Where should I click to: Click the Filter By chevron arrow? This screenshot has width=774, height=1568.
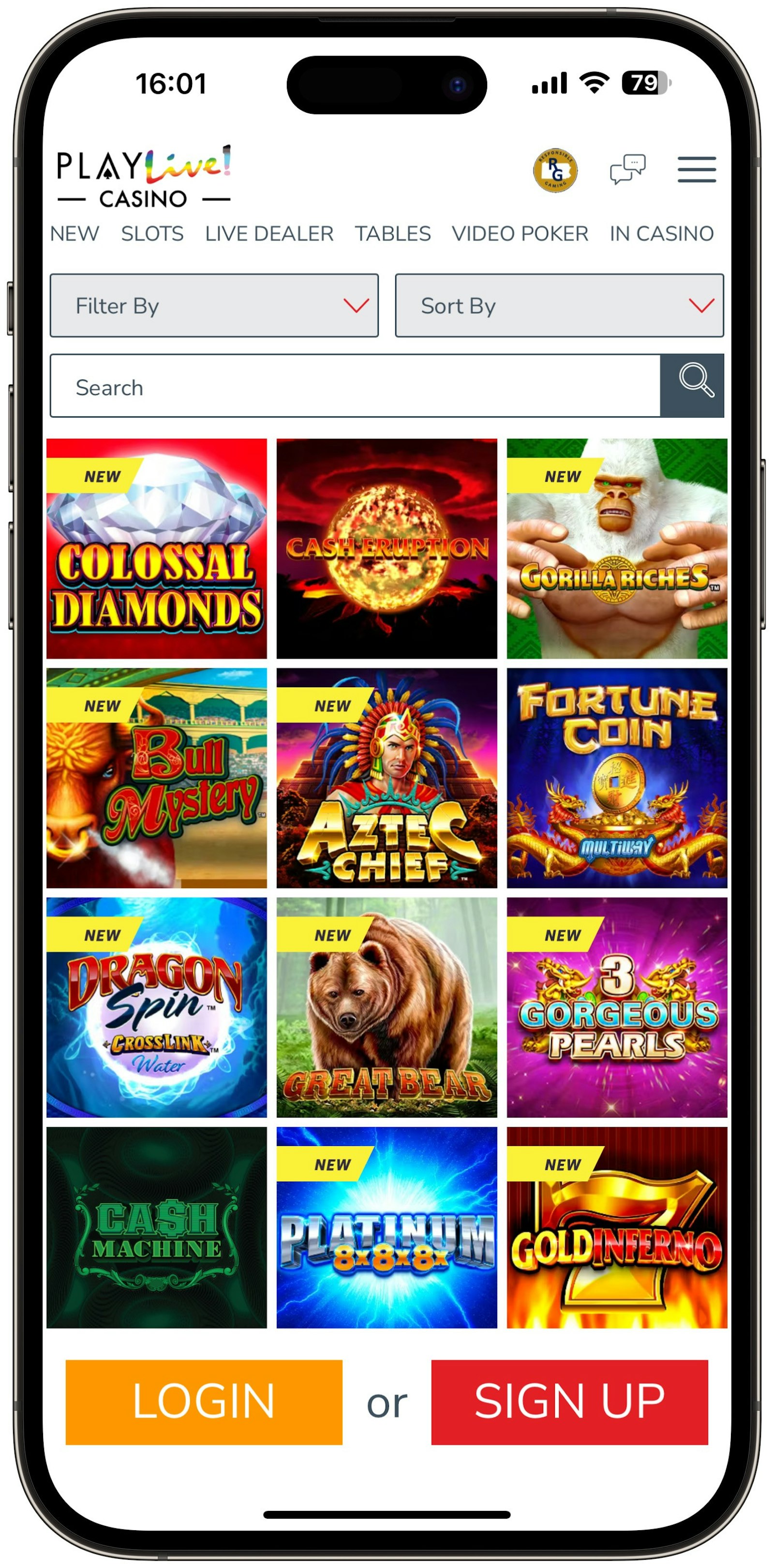356,306
